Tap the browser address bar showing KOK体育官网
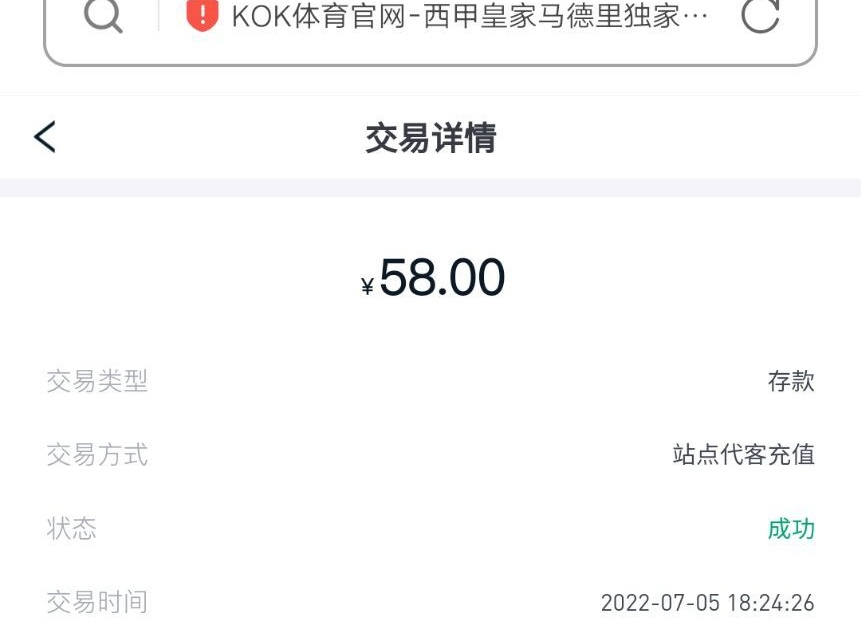Viewport: 861px width, 623px height. [x=470, y=17]
